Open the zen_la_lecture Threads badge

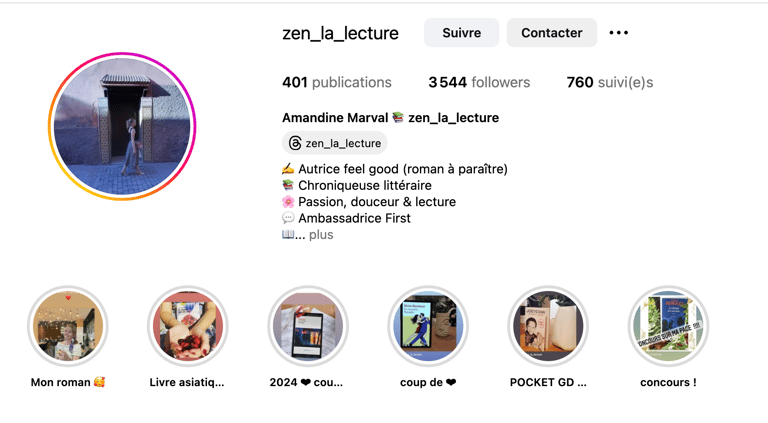point(334,143)
